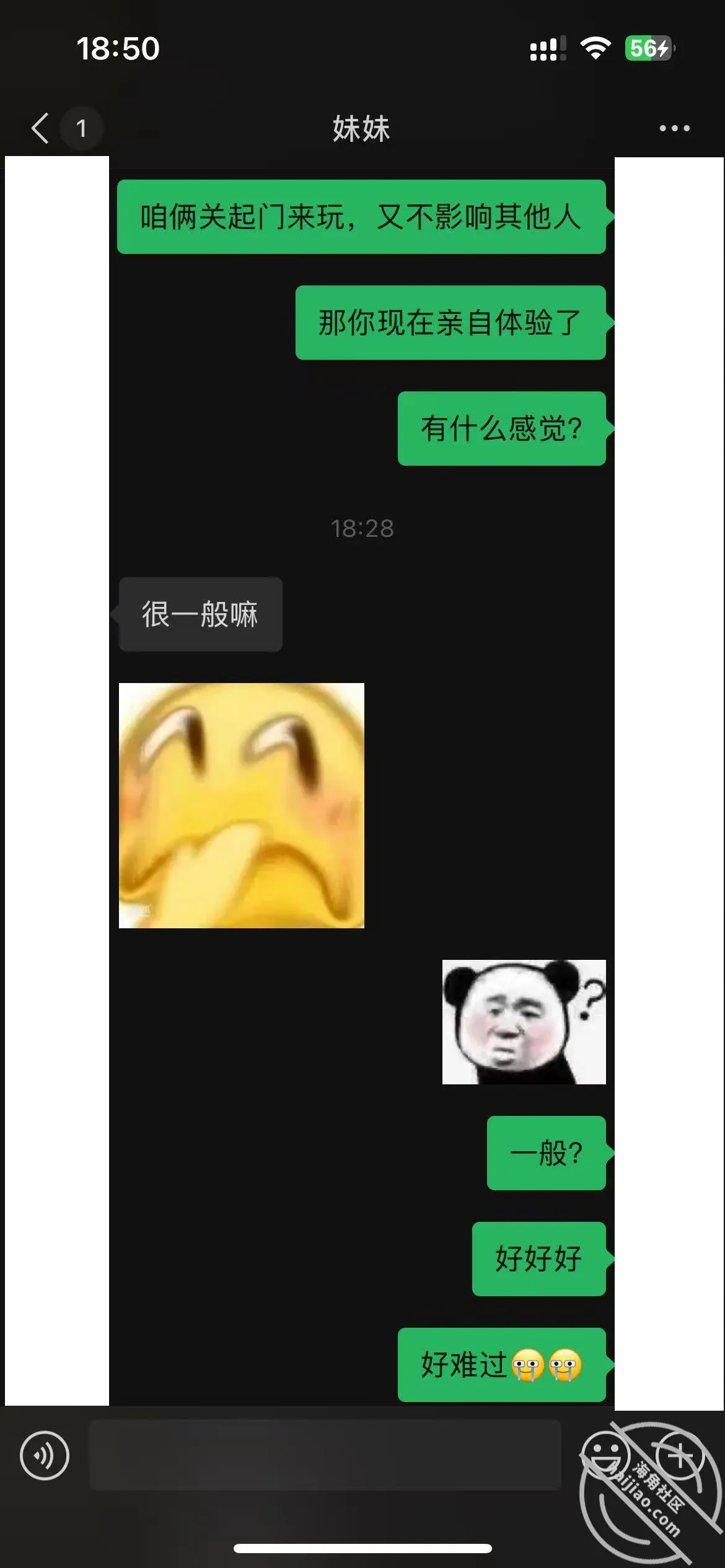View the panda question mark sticker
Image resolution: width=725 pixels, height=1568 pixels.
(x=524, y=1022)
